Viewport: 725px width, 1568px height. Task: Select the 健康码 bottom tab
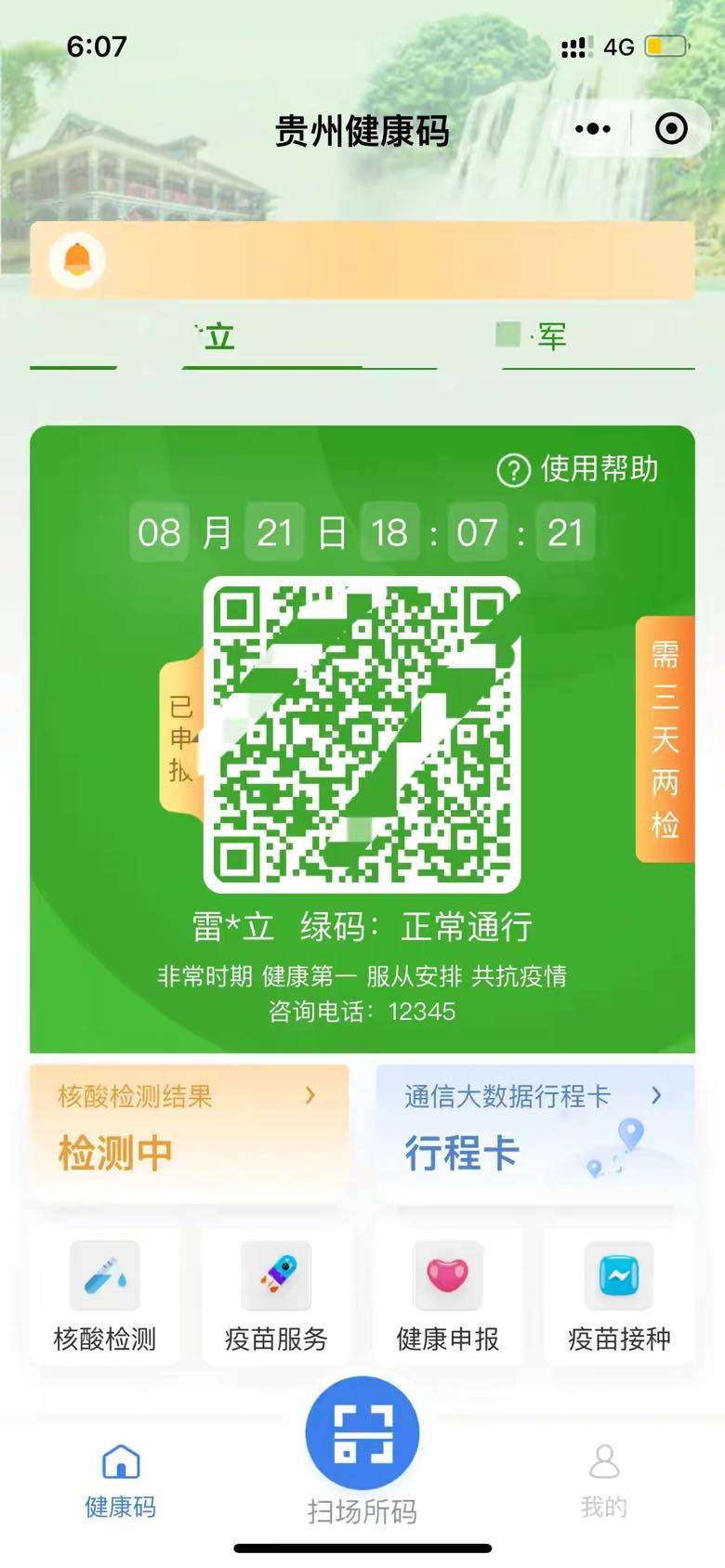point(120,1481)
